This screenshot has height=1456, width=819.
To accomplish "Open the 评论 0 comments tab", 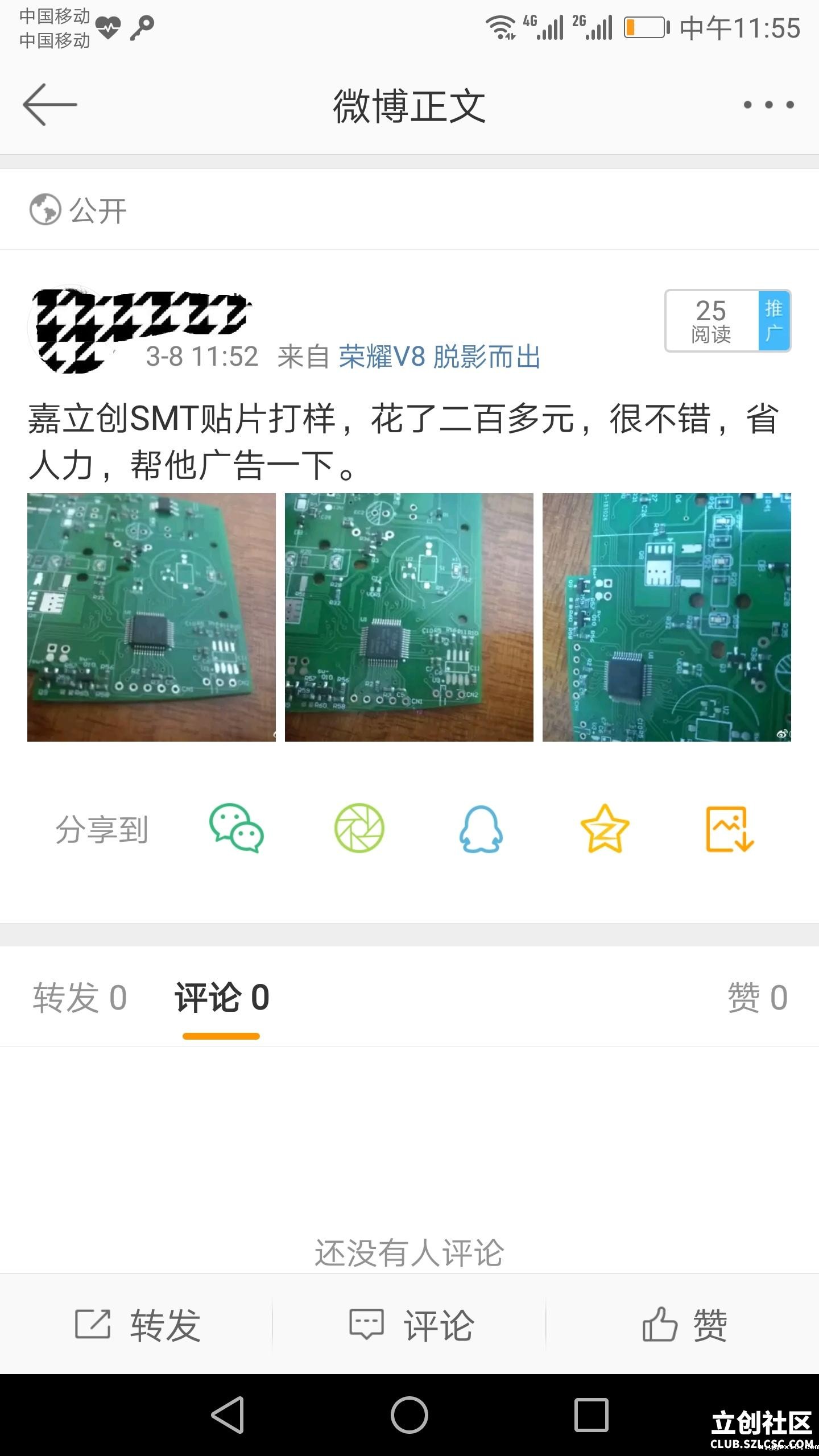I will click(x=221, y=997).
